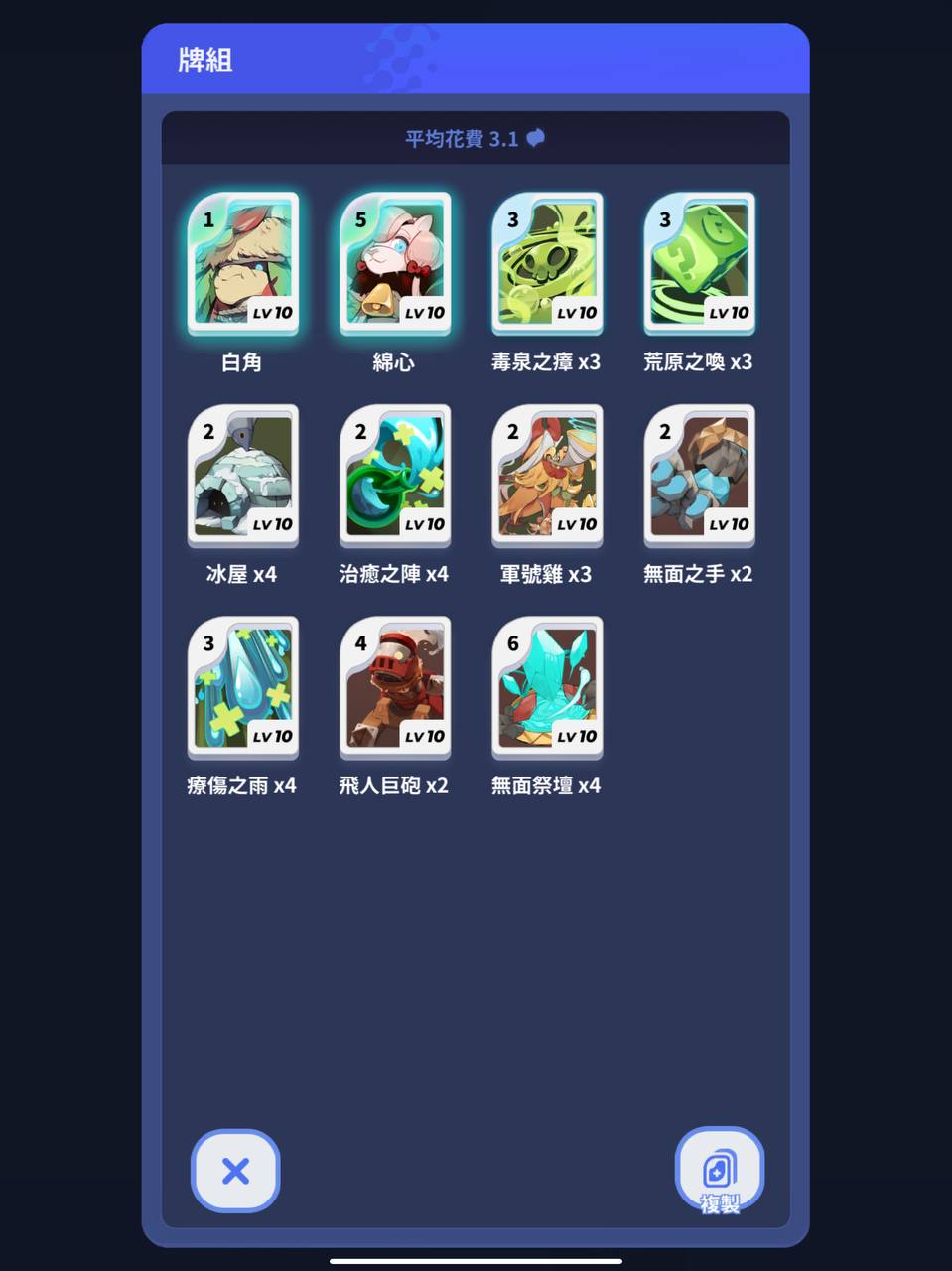This screenshot has height=1271, width=952.
Task: Copy this deck with 複製 button
Action: tap(720, 1171)
